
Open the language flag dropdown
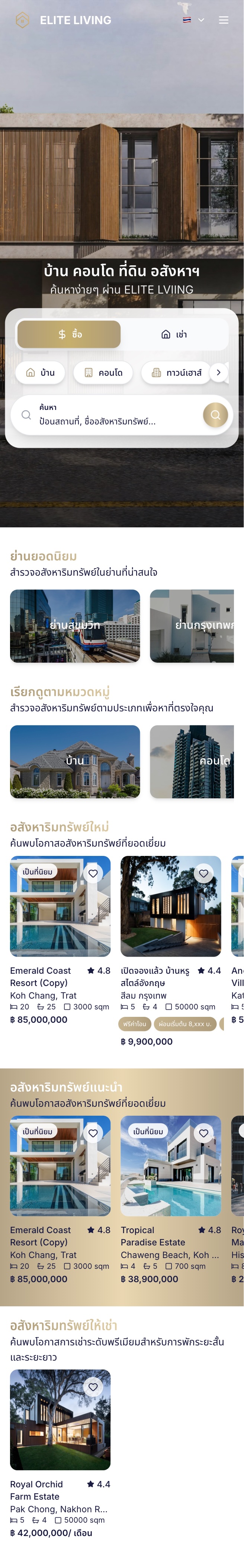pyautogui.click(x=193, y=20)
